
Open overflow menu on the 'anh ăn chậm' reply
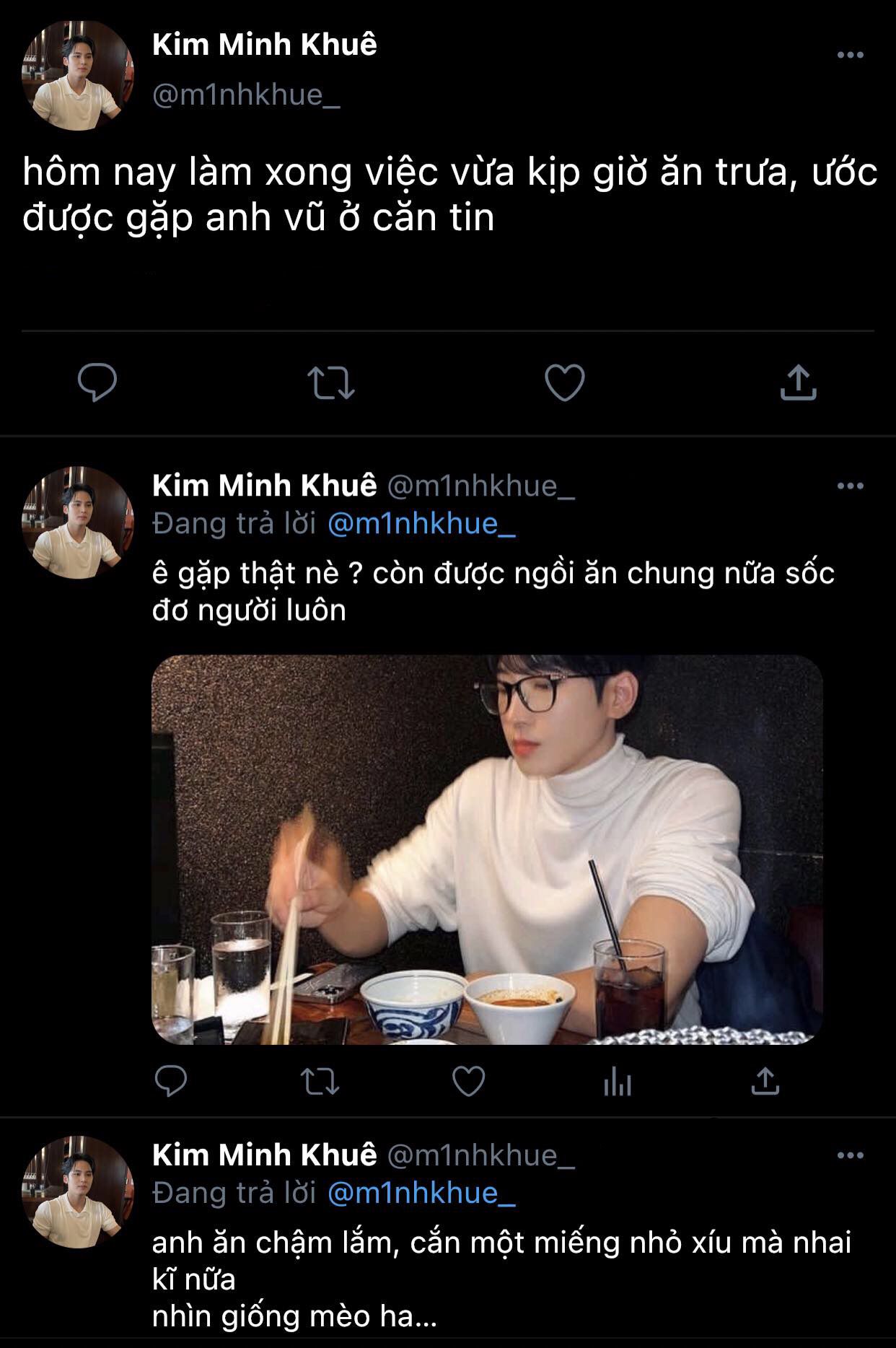[850, 1156]
